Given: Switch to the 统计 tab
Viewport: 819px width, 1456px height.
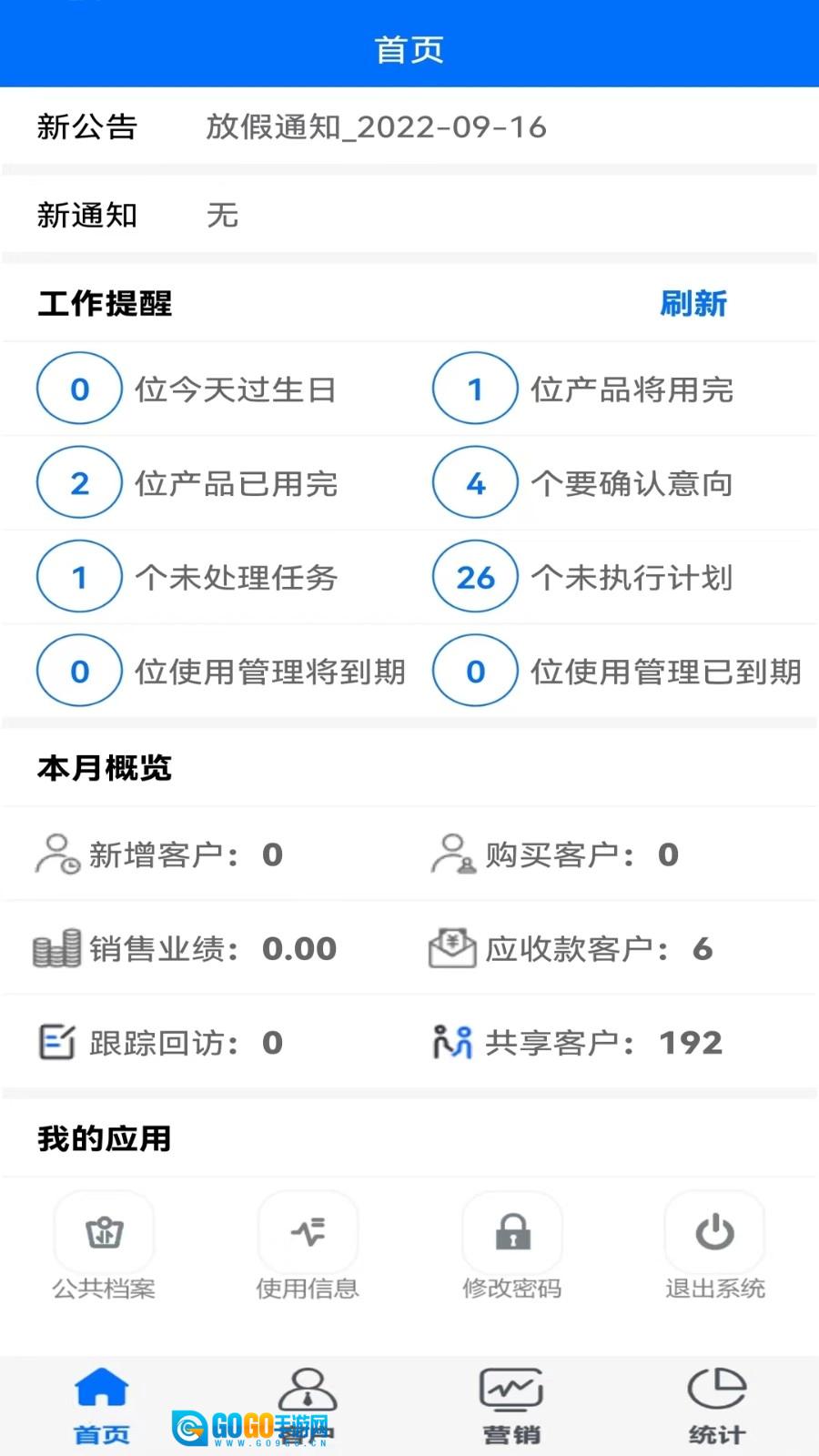Looking at the screenshot, I should pyautogui.click(x=716, y=1406).
